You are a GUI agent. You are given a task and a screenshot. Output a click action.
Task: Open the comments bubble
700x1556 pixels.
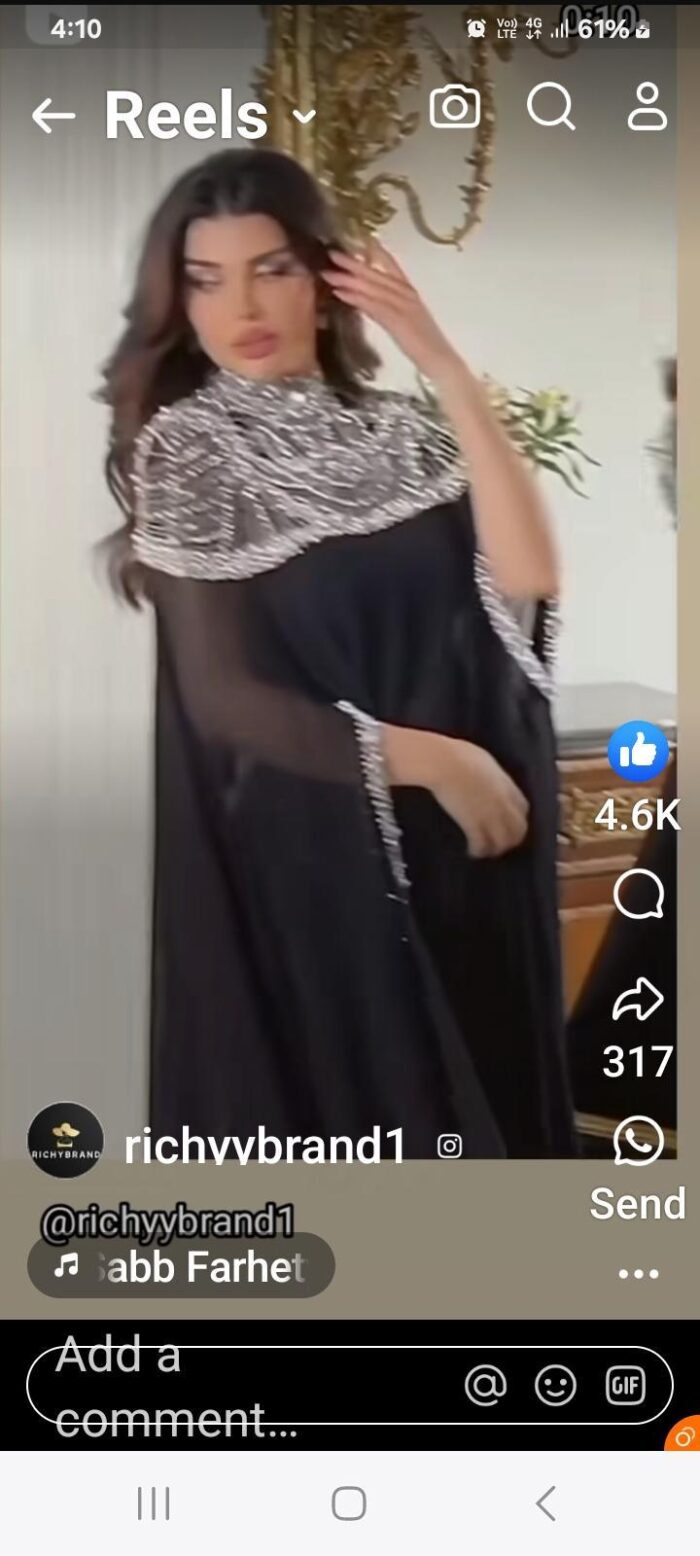coord(638,894)
